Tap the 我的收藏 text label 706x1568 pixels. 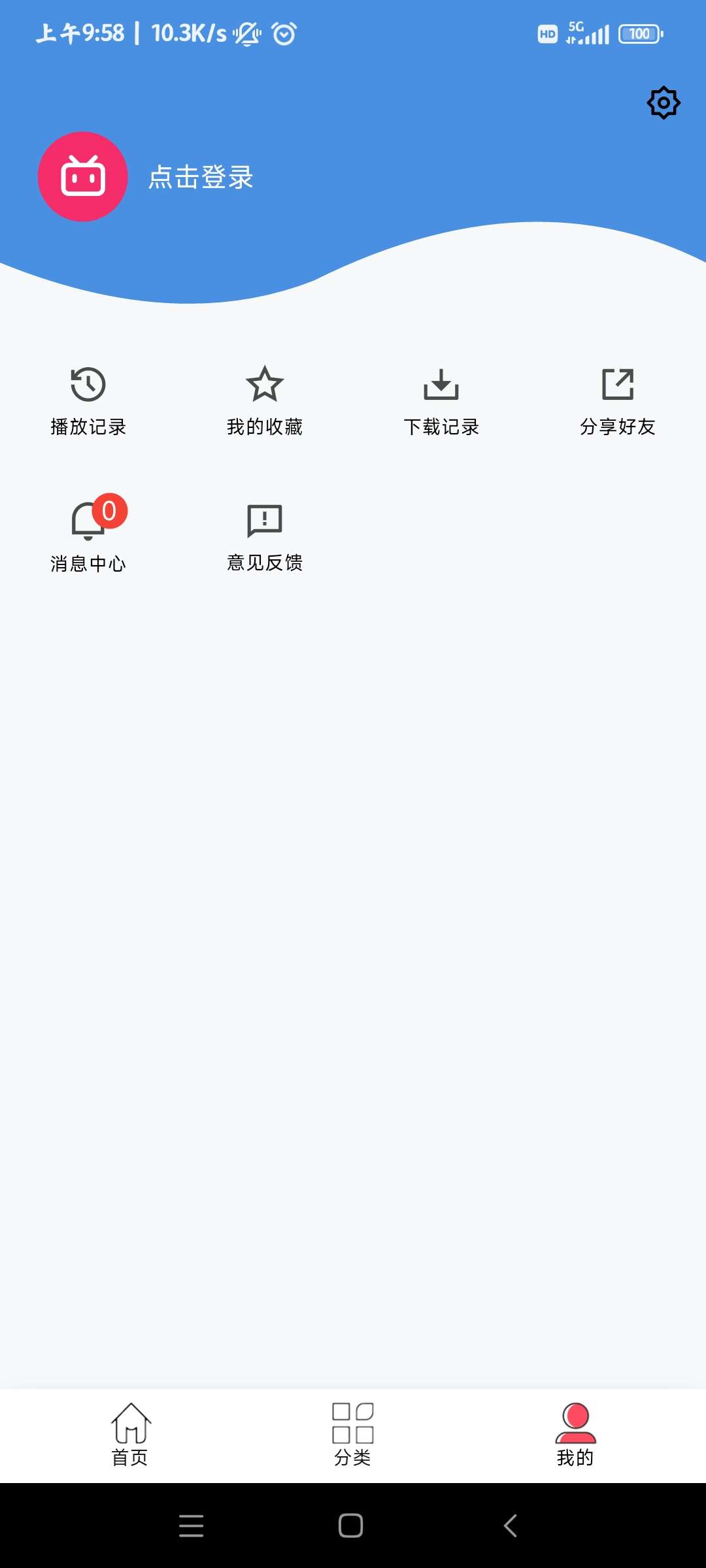265,427
